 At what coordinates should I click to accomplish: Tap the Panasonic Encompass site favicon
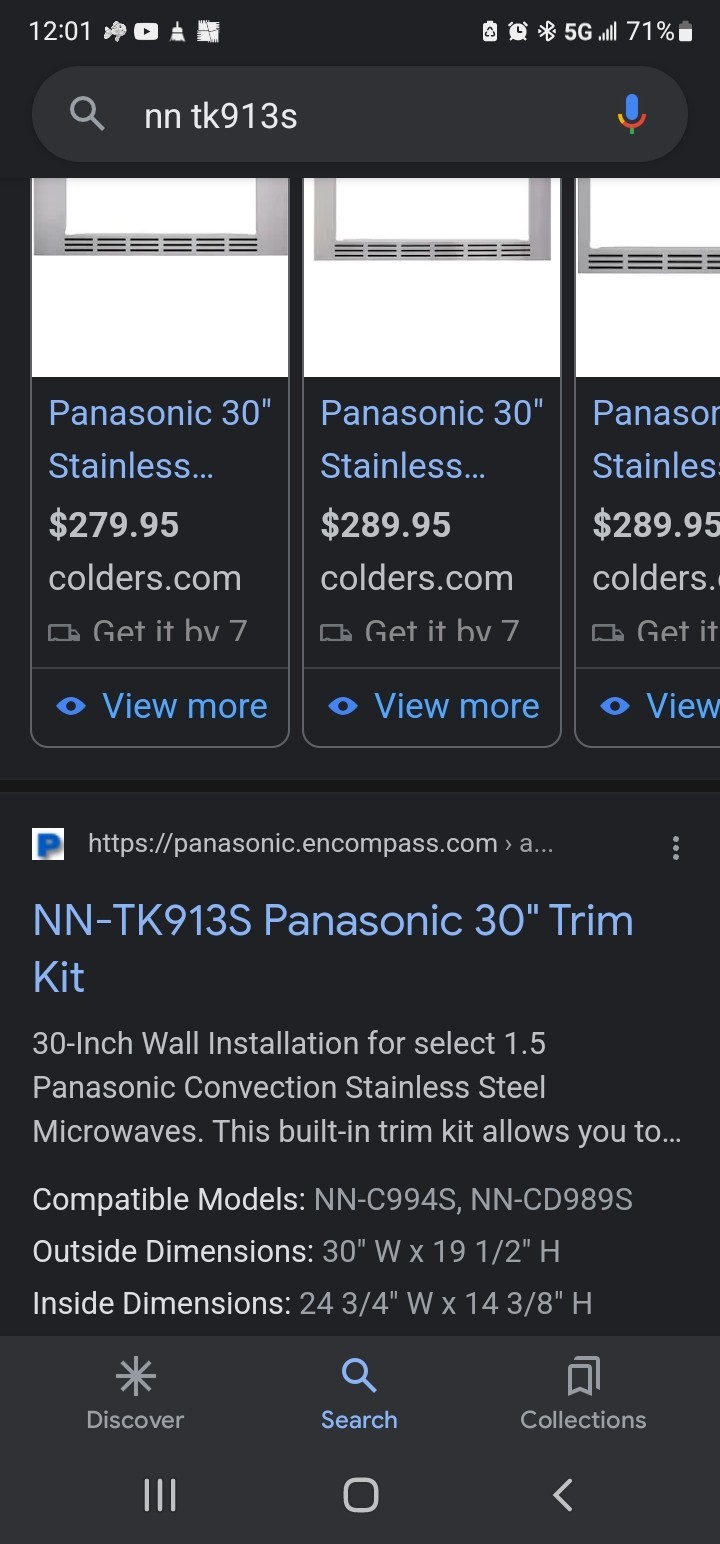pyautogui.click(x=46, y=843)
